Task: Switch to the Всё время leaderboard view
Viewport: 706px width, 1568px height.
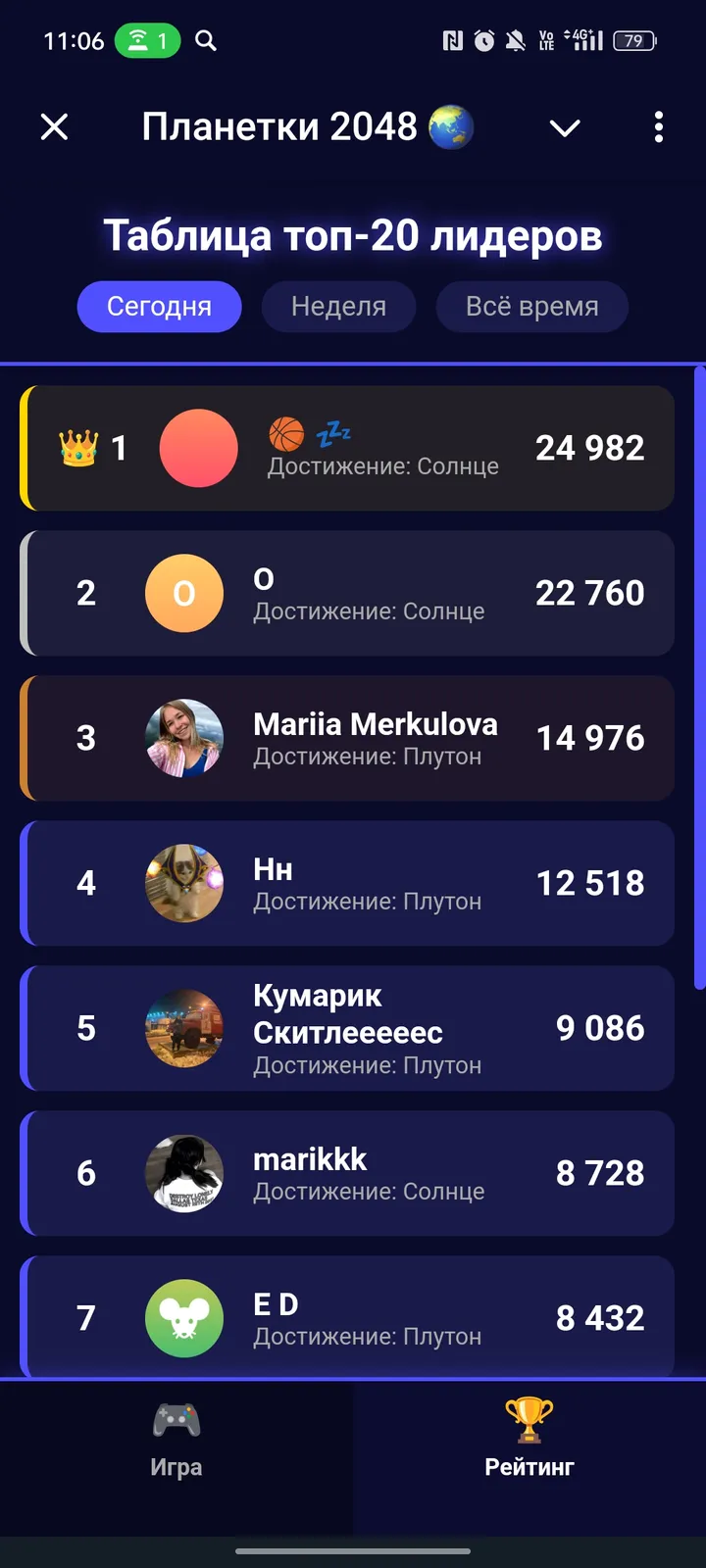Action: [532, 306]
